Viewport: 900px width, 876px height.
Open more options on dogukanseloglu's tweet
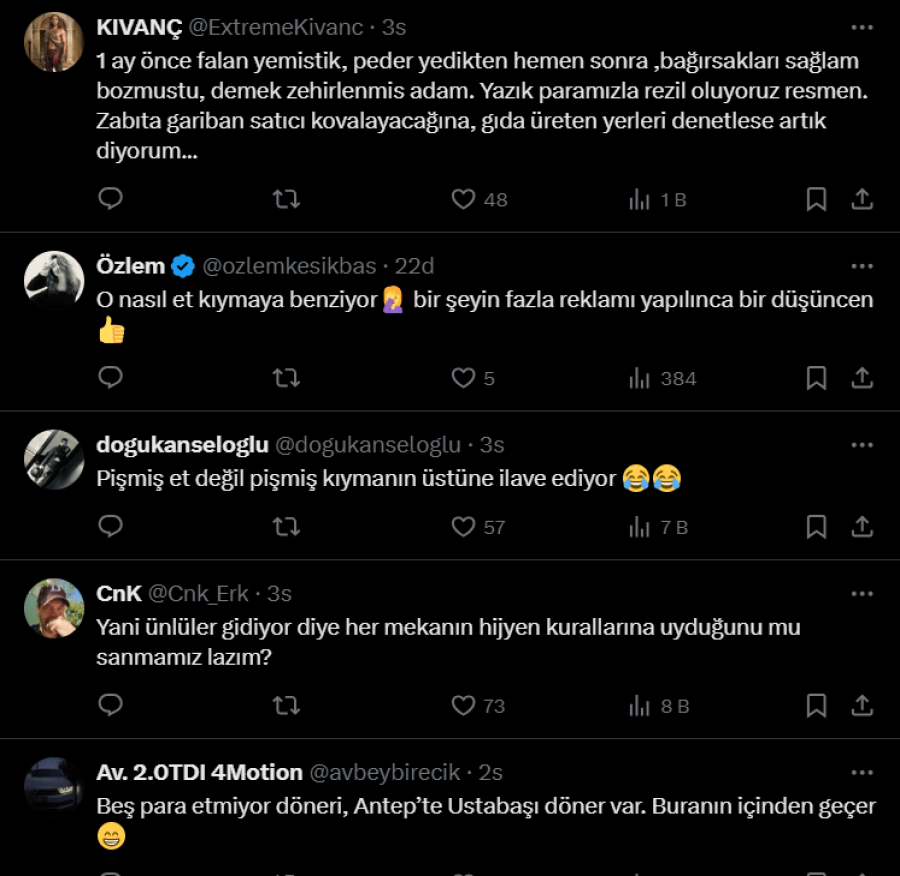(x=862, y=444)
